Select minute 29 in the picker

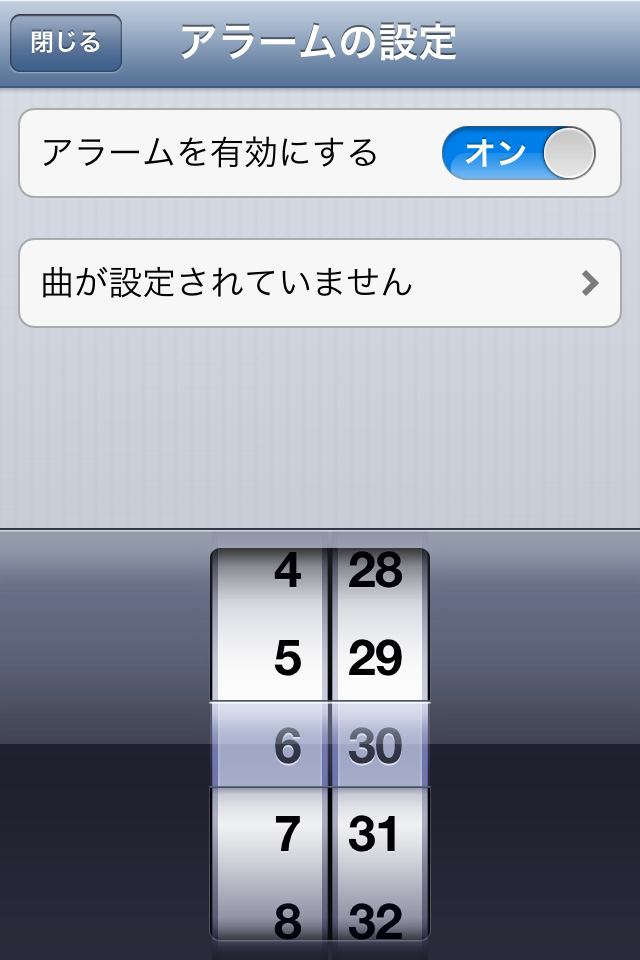click(375, 659)
